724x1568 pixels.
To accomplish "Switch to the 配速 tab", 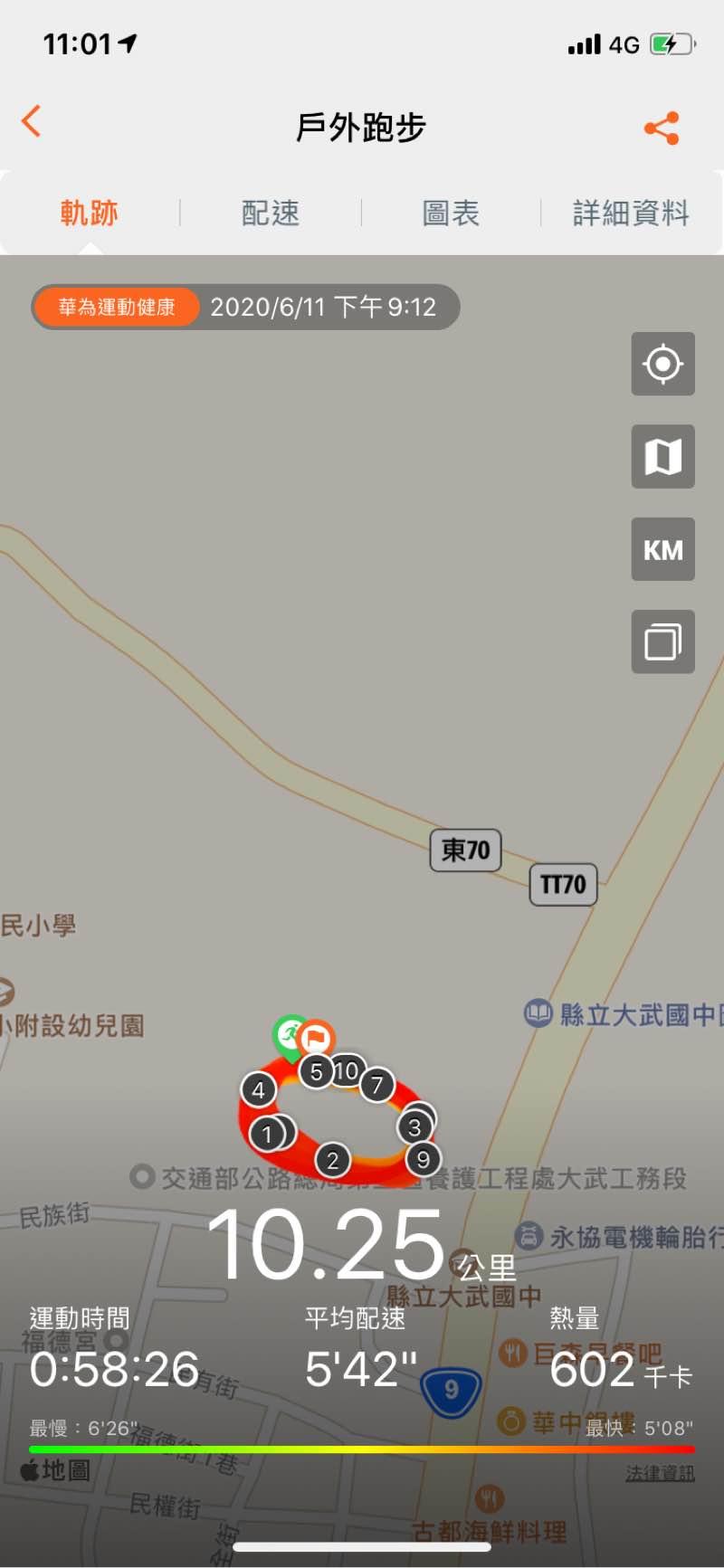I will click(270, 214).
